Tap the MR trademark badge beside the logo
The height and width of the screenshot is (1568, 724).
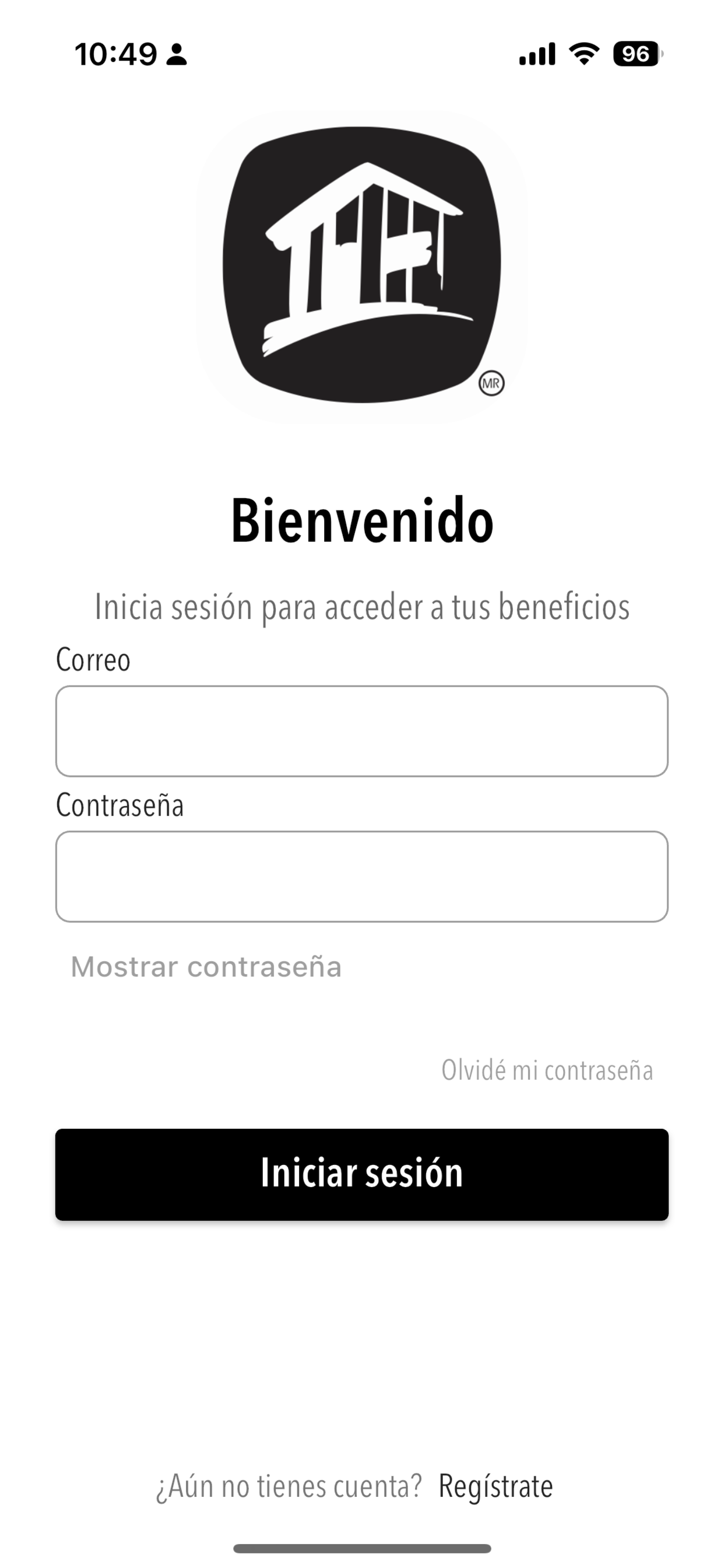click(x=493, y=381)
